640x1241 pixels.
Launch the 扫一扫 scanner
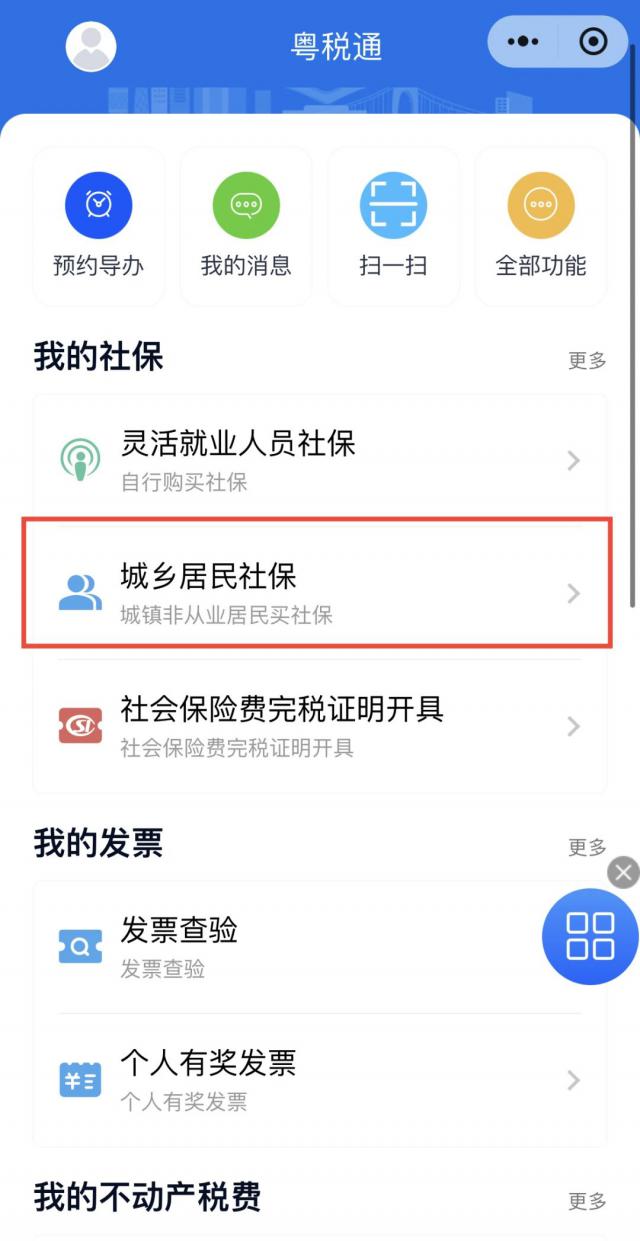pos(393,225)
